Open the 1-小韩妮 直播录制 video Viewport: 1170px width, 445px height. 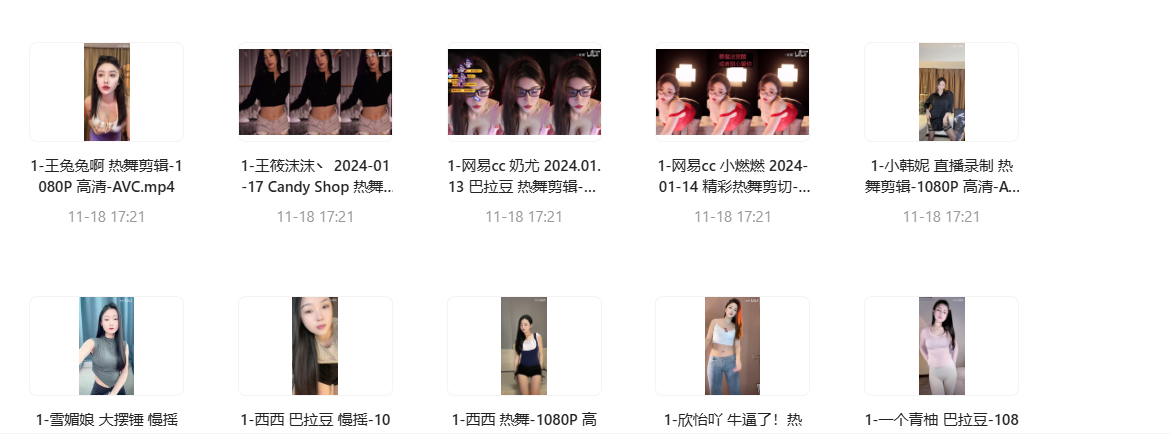coord(941,92)
